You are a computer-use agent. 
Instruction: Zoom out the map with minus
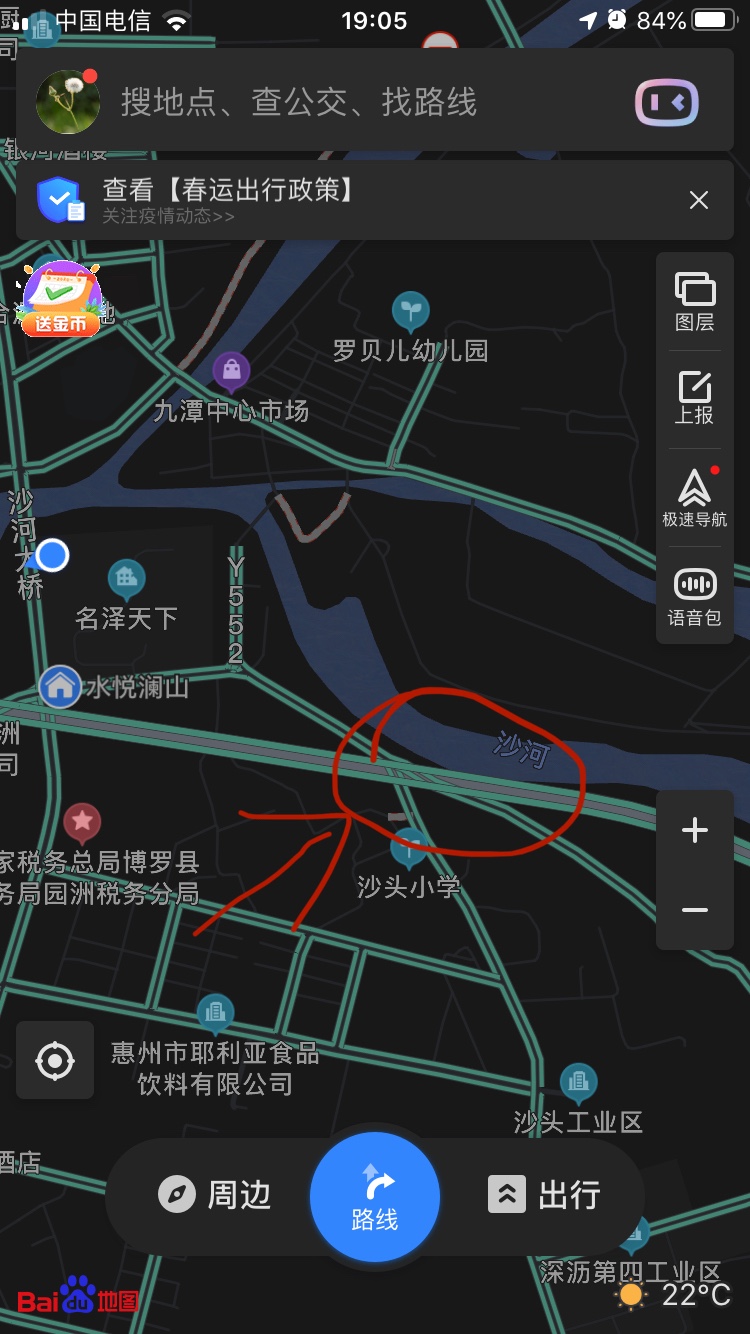click(694, 910)
